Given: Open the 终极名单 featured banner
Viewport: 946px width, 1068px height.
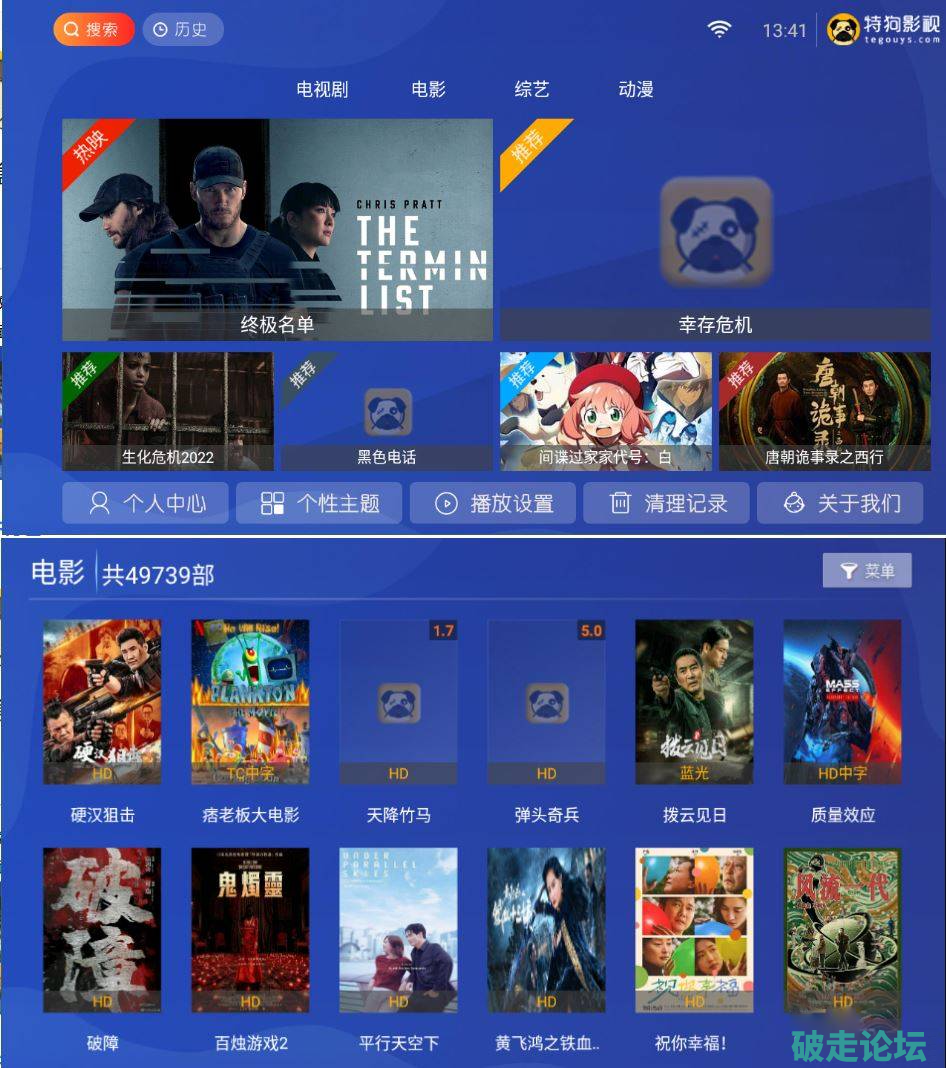Looking at the screenshot, I should 277,230.
